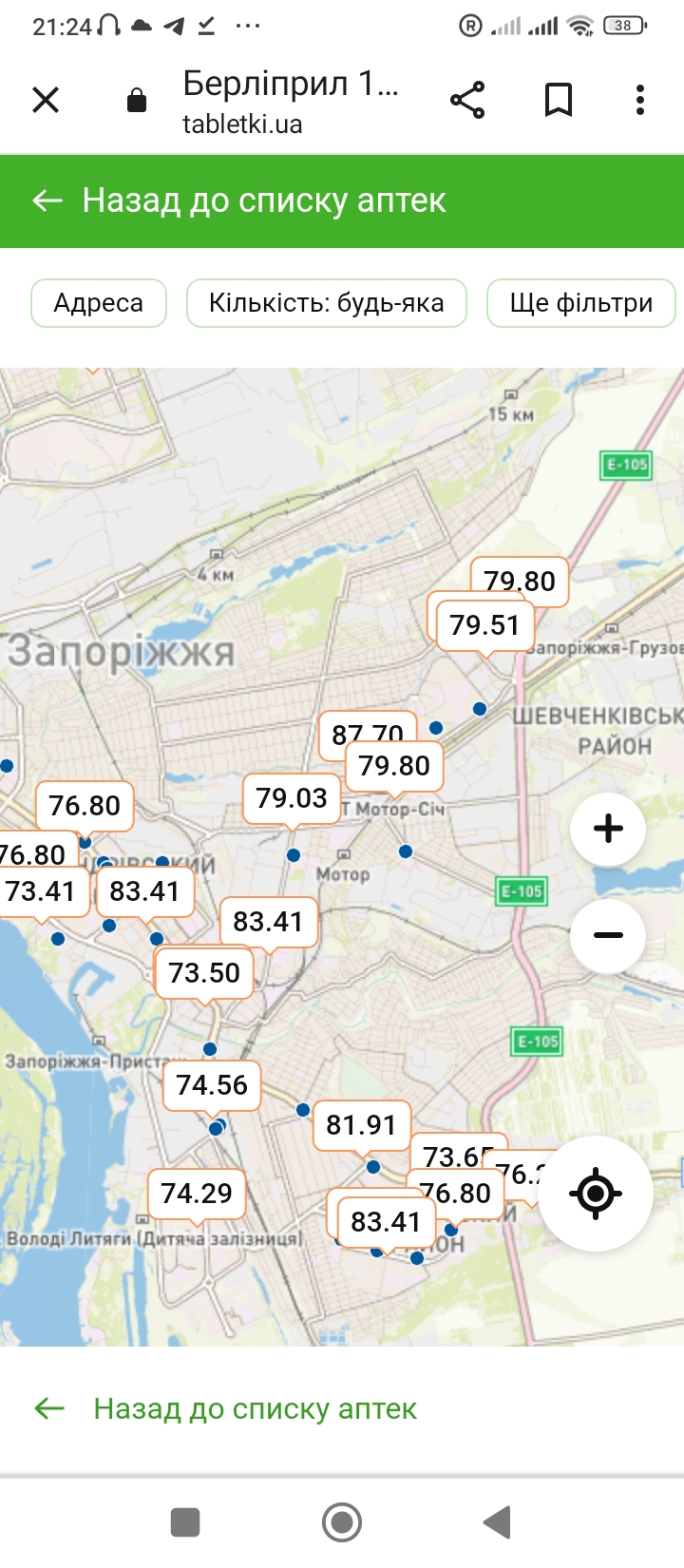Open the 73.50 pharmacy marker

point(204,973)
